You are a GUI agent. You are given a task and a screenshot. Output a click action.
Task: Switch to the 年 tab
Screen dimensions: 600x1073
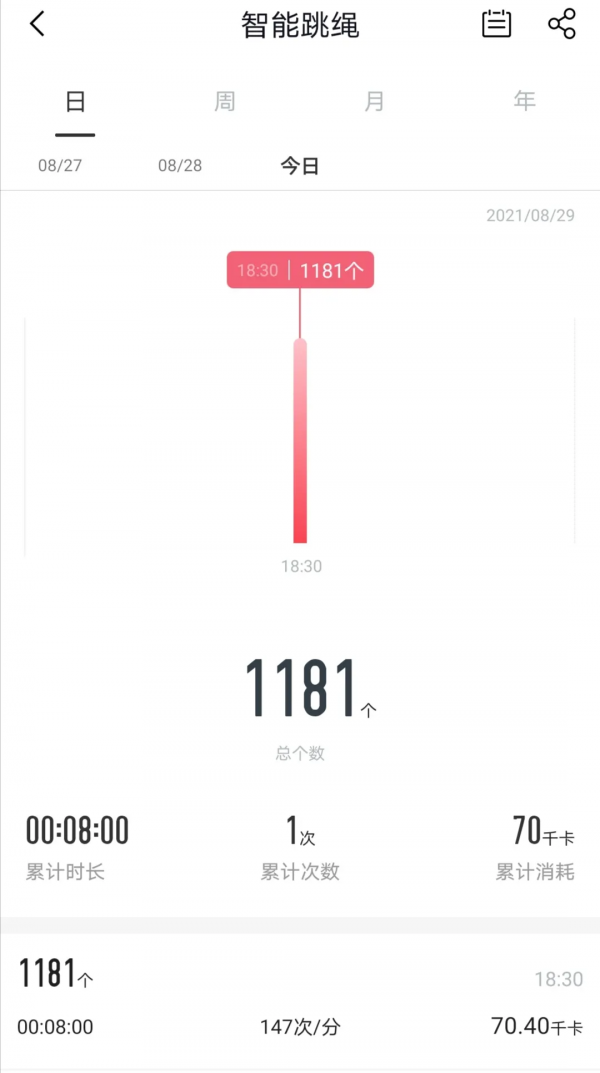point(524,101)
